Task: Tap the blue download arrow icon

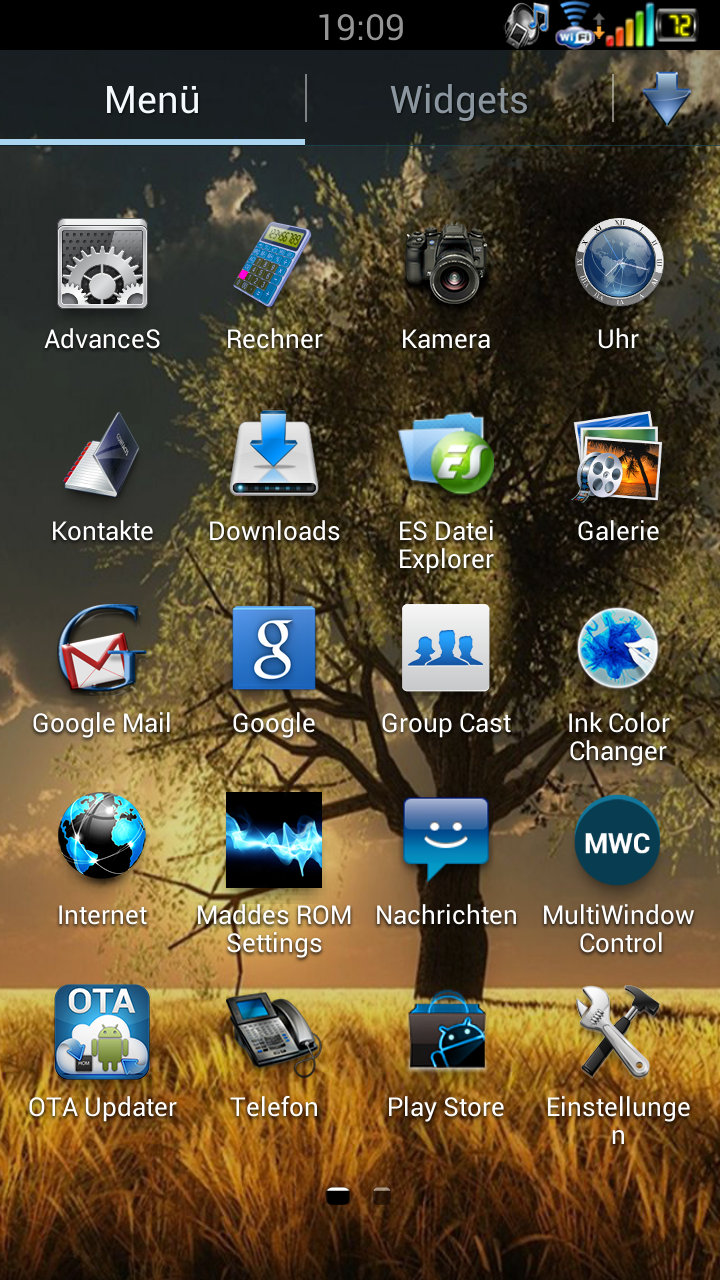Action: pyautogui.click(x=666, y=99)
